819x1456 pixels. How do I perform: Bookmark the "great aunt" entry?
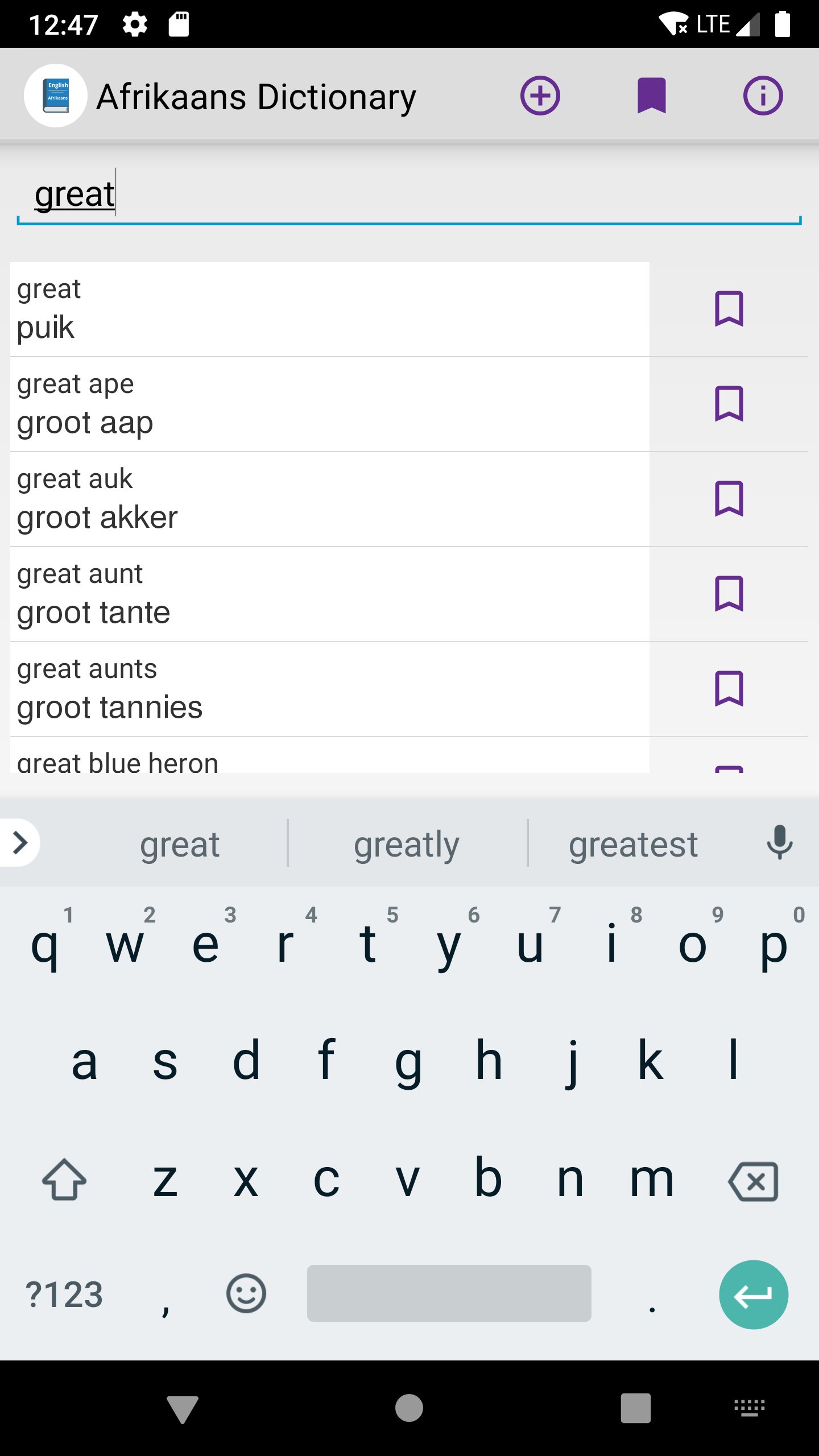coord(729,594)
